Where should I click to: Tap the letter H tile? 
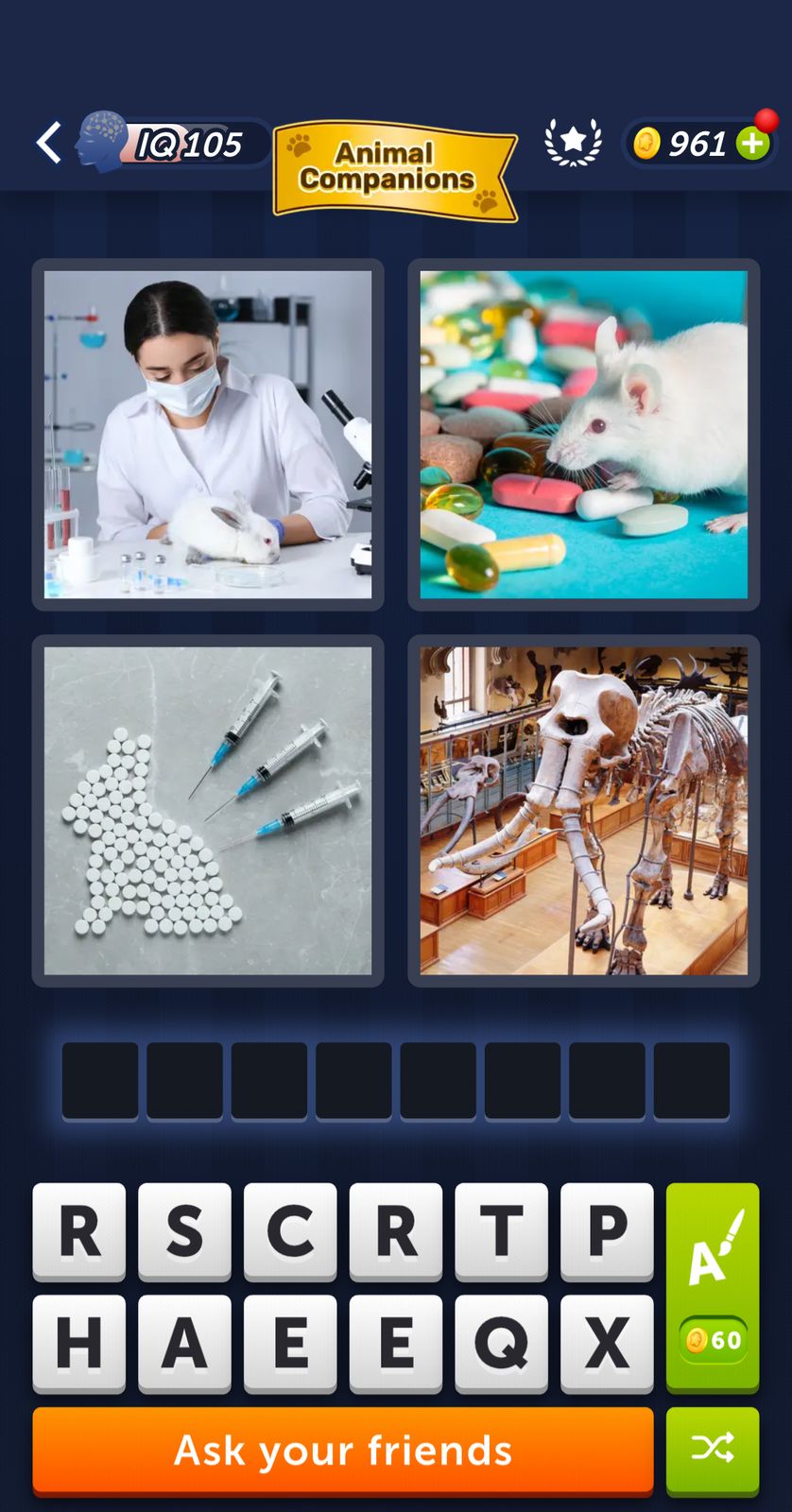[79, 1342]
